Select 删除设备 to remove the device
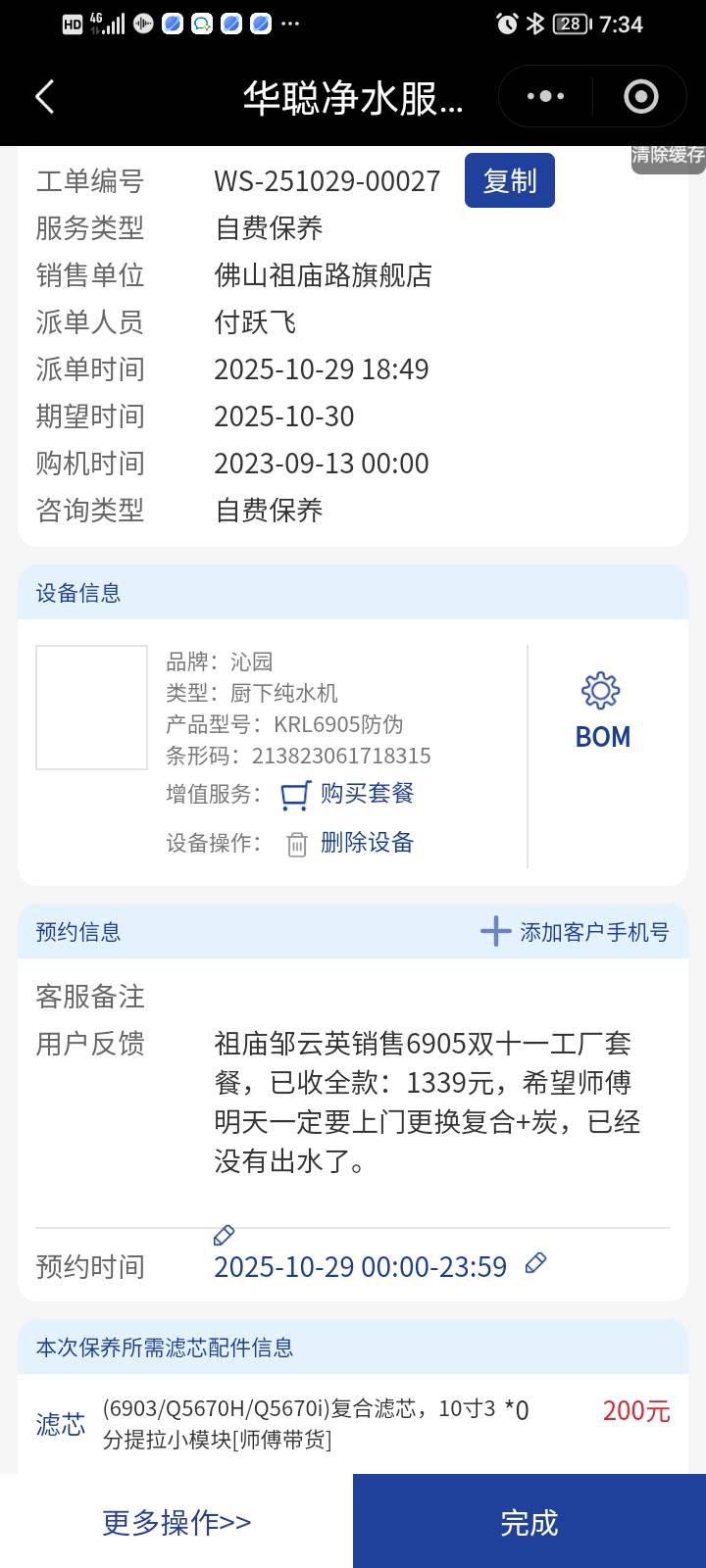Viewport: 706px width, 1568px height. tap(366, 842)
